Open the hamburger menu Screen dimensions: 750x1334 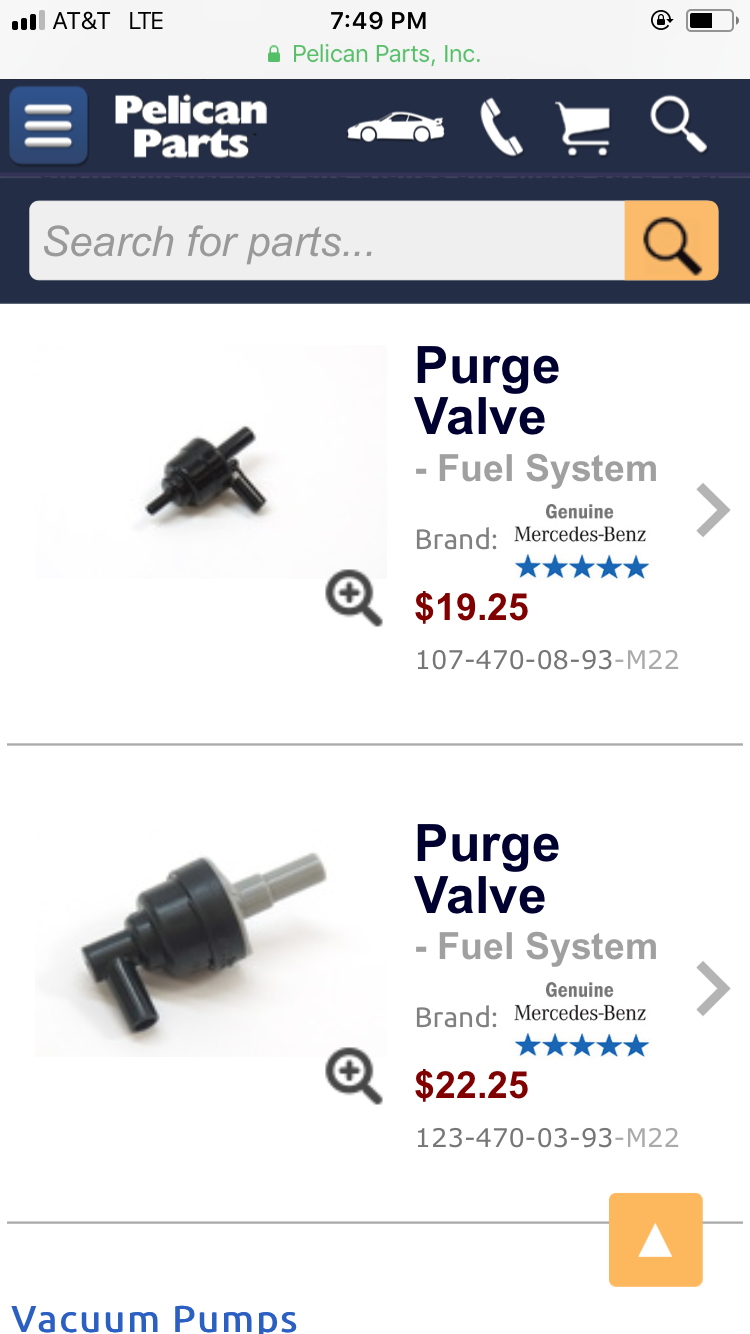pos(48,126)
